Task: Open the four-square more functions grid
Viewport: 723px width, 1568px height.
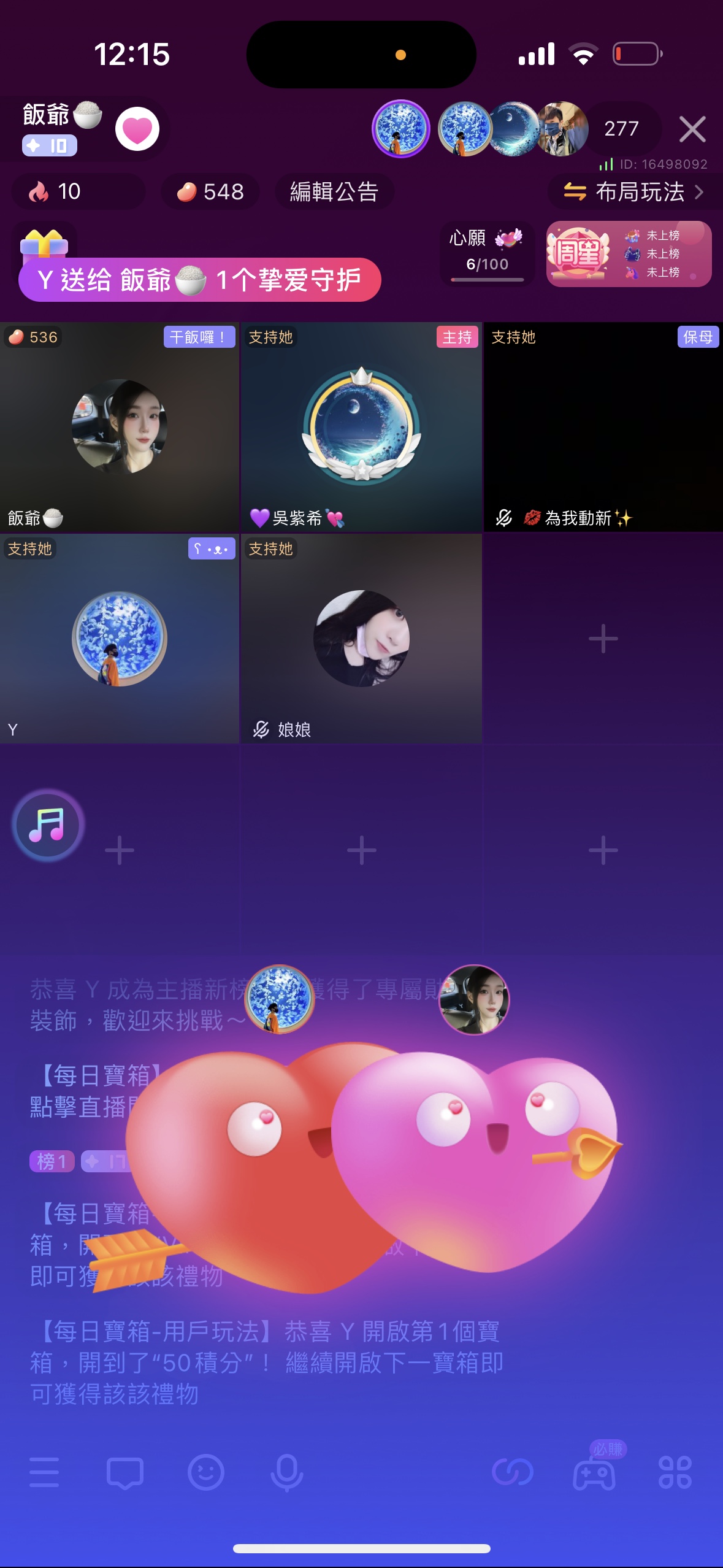Action: click(675, 1472)
